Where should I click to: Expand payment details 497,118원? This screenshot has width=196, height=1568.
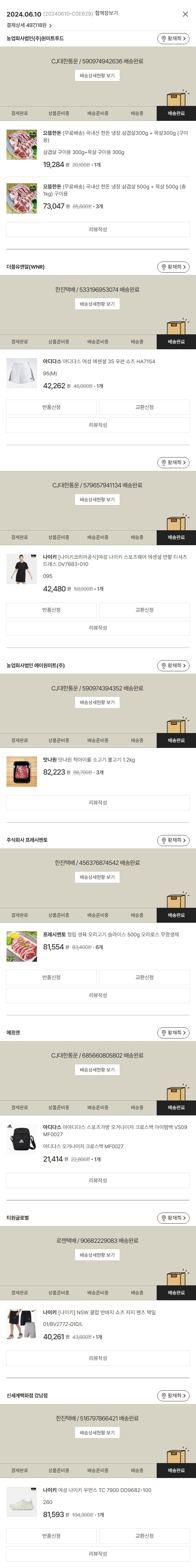point(29,26)
